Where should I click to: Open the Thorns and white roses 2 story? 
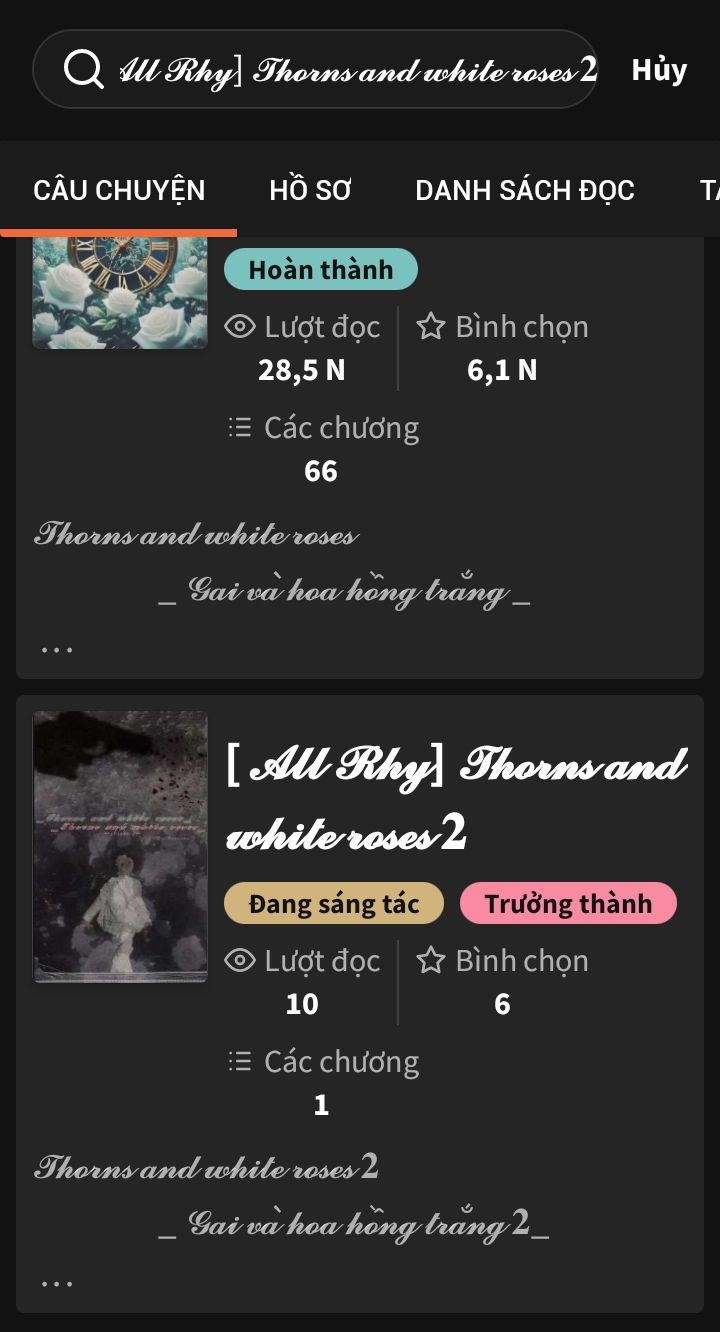[x=457, y=798]
